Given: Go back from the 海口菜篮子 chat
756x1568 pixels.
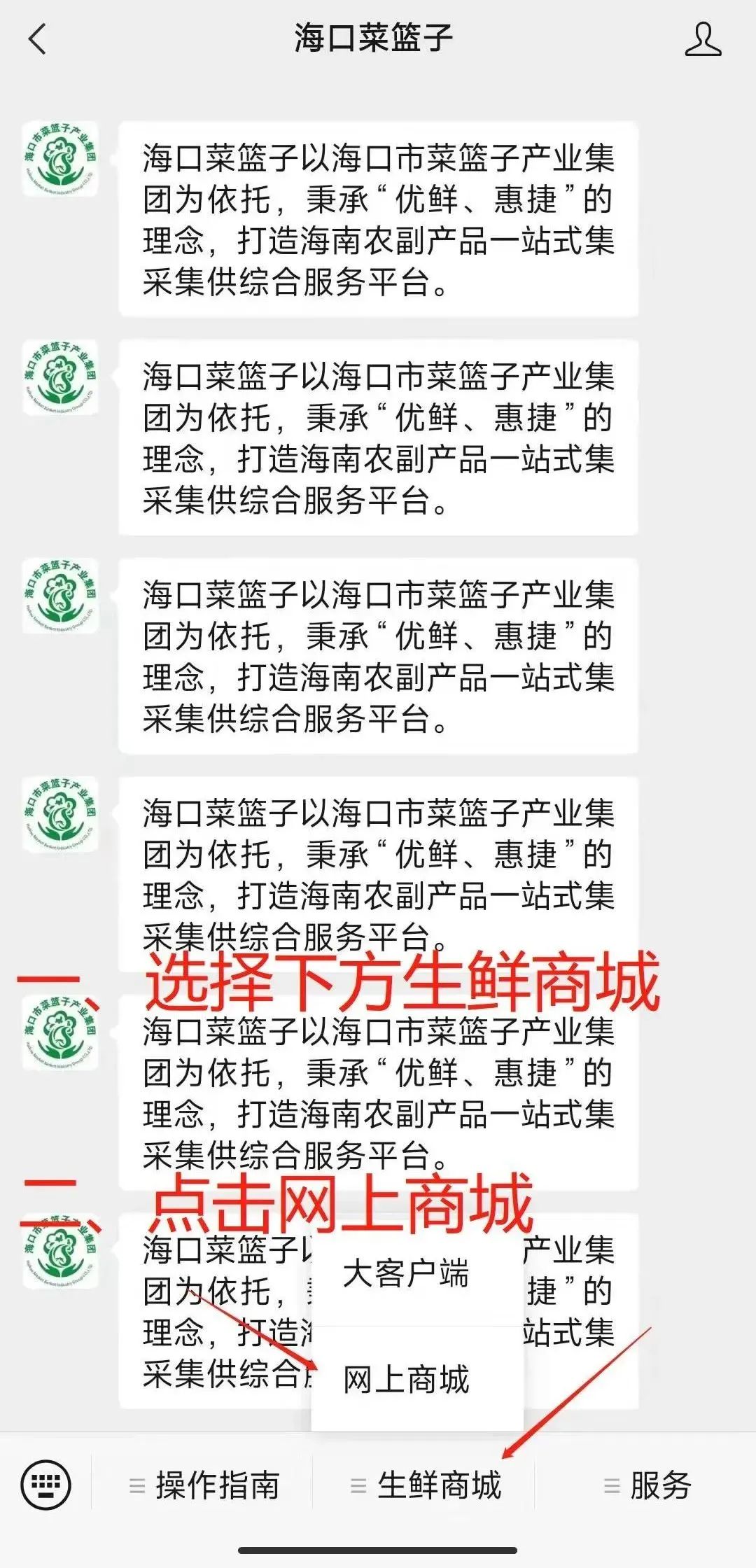Looking at the screenshot, I should pyautogui.click(x=38, y=39).
